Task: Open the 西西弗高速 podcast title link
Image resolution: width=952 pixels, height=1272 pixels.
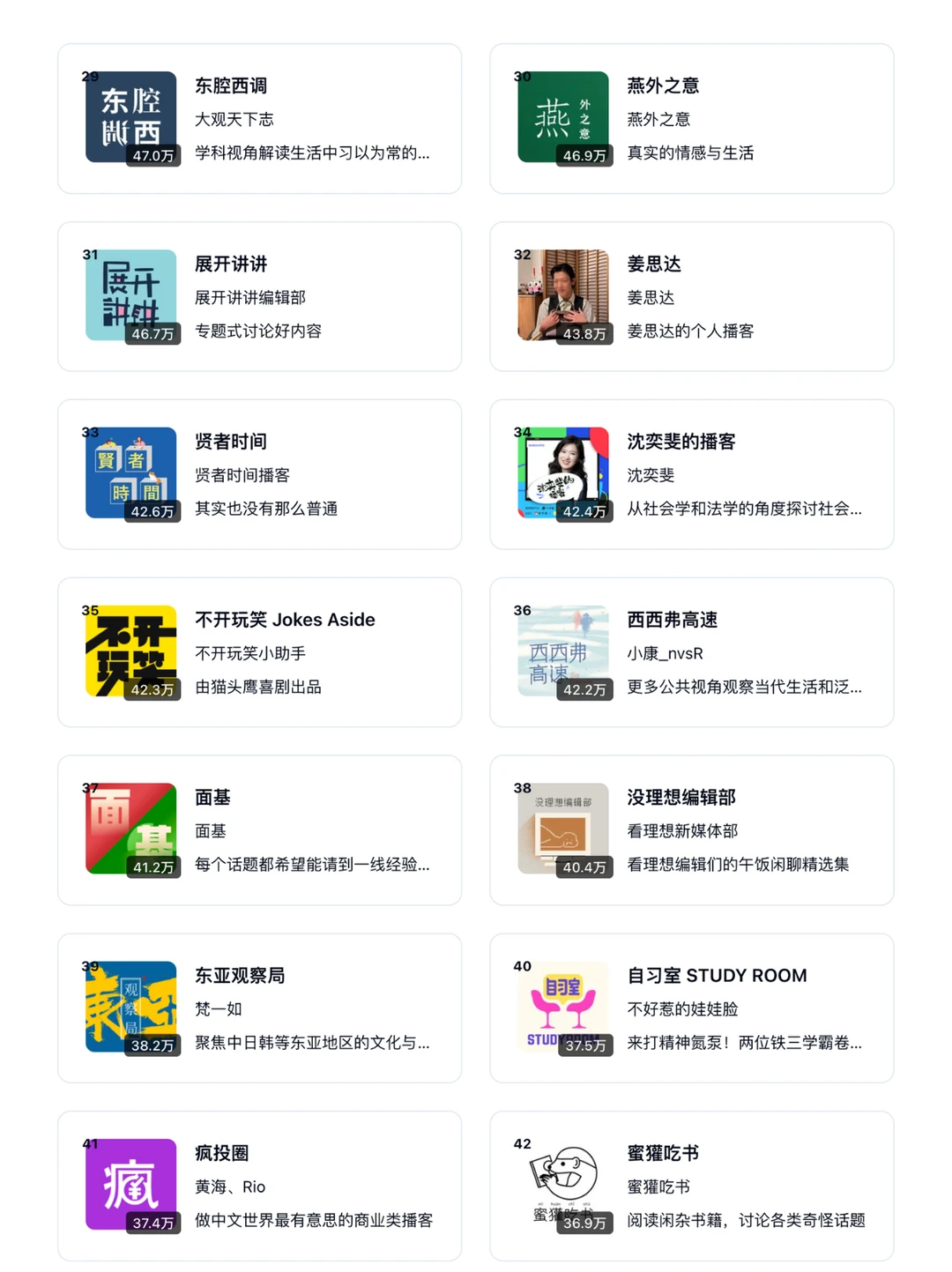Action: pyautogui.click(x=673, y=620)
